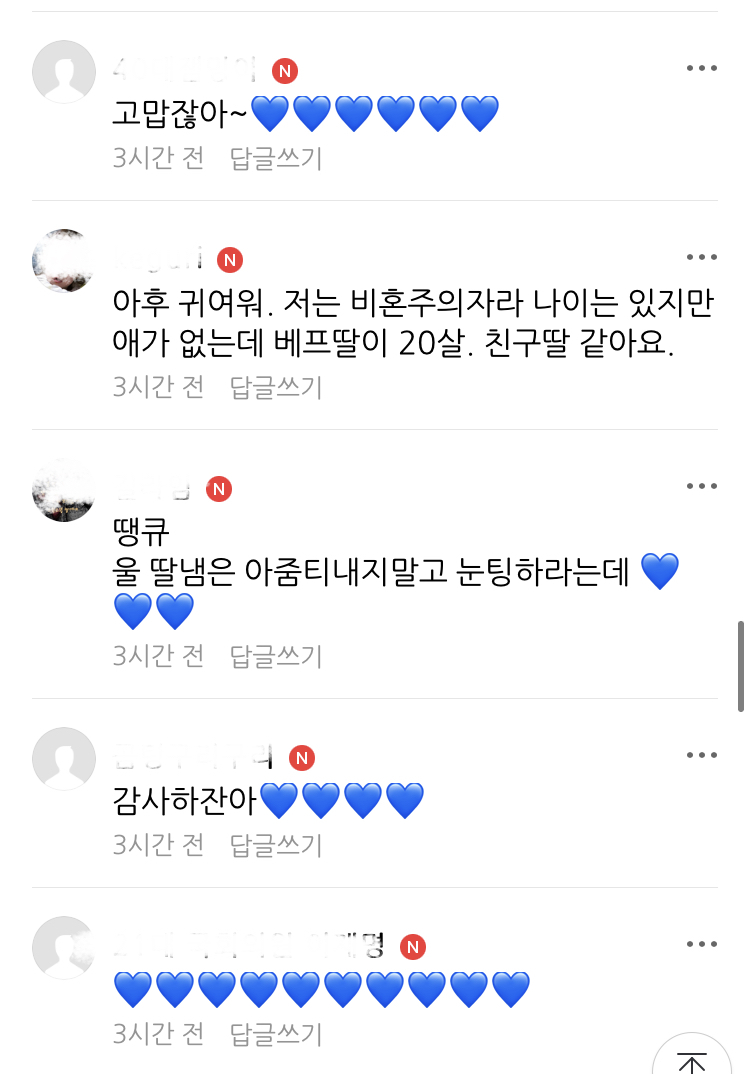Open options menu on the hearts-only comment
Image resolution: width=750 pixels, height=1074 pixels.
click(x=702, y=943)
